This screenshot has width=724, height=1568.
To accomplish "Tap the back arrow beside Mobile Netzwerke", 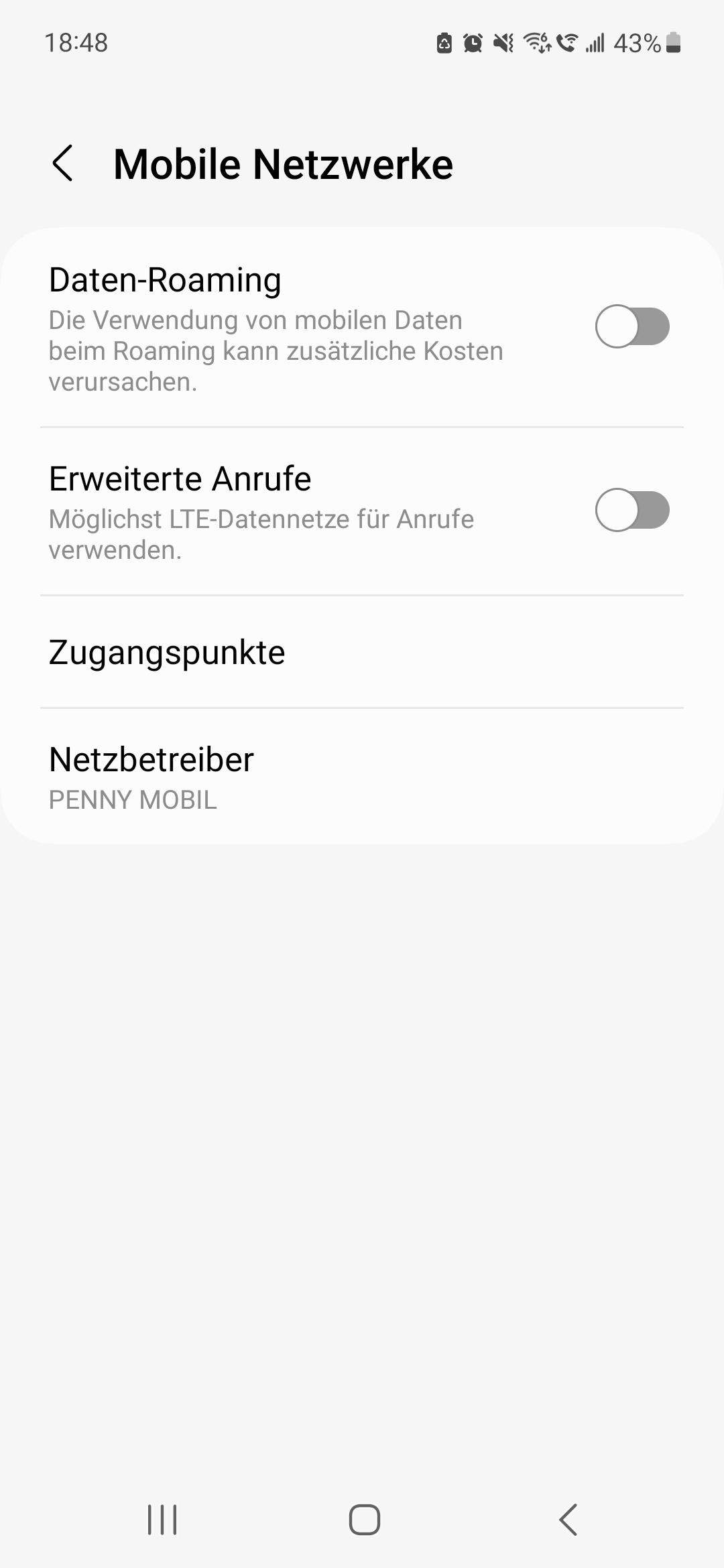I will click(64, 164).
